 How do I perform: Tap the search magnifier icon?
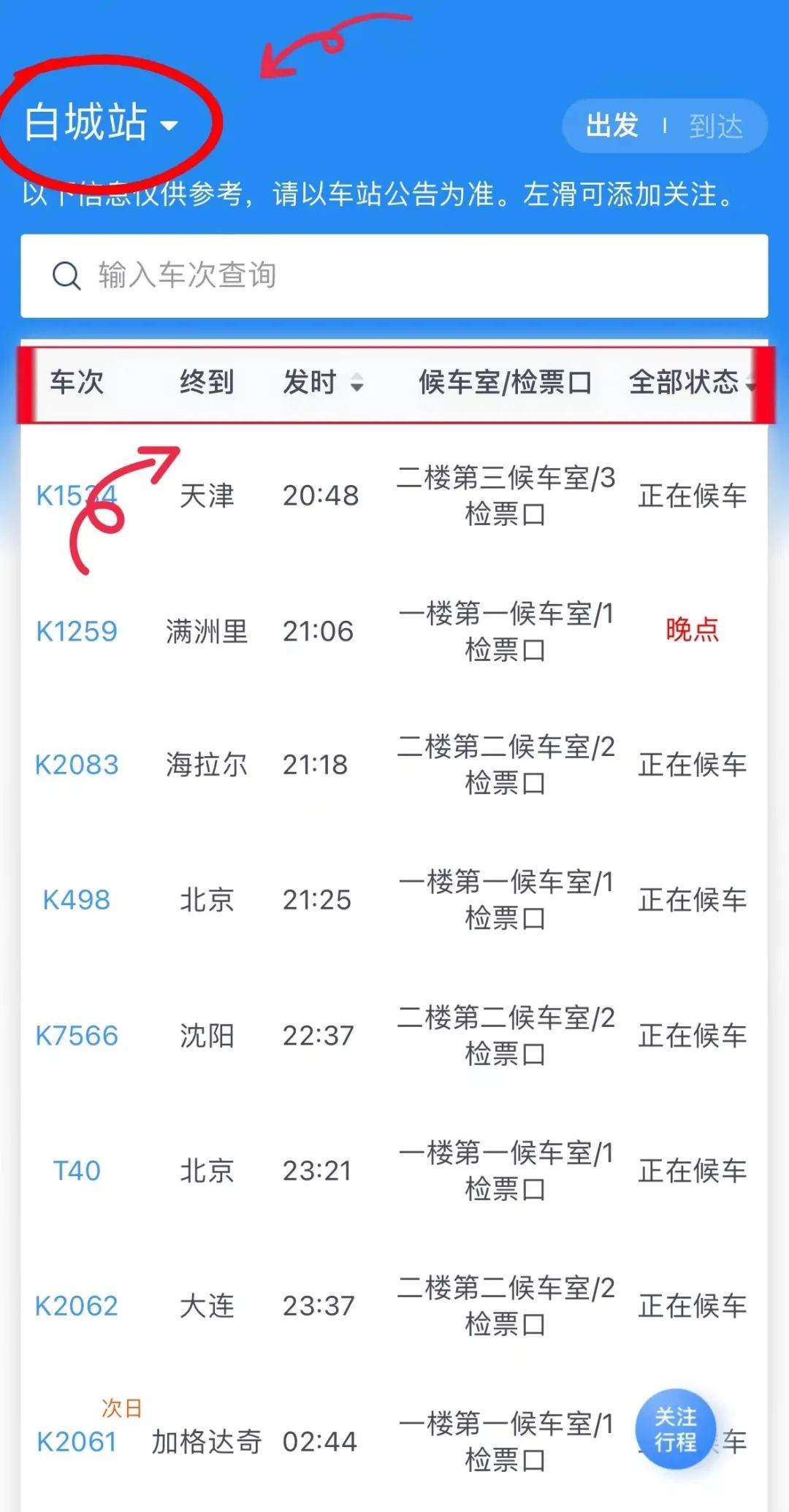click(x=67, y=275)
